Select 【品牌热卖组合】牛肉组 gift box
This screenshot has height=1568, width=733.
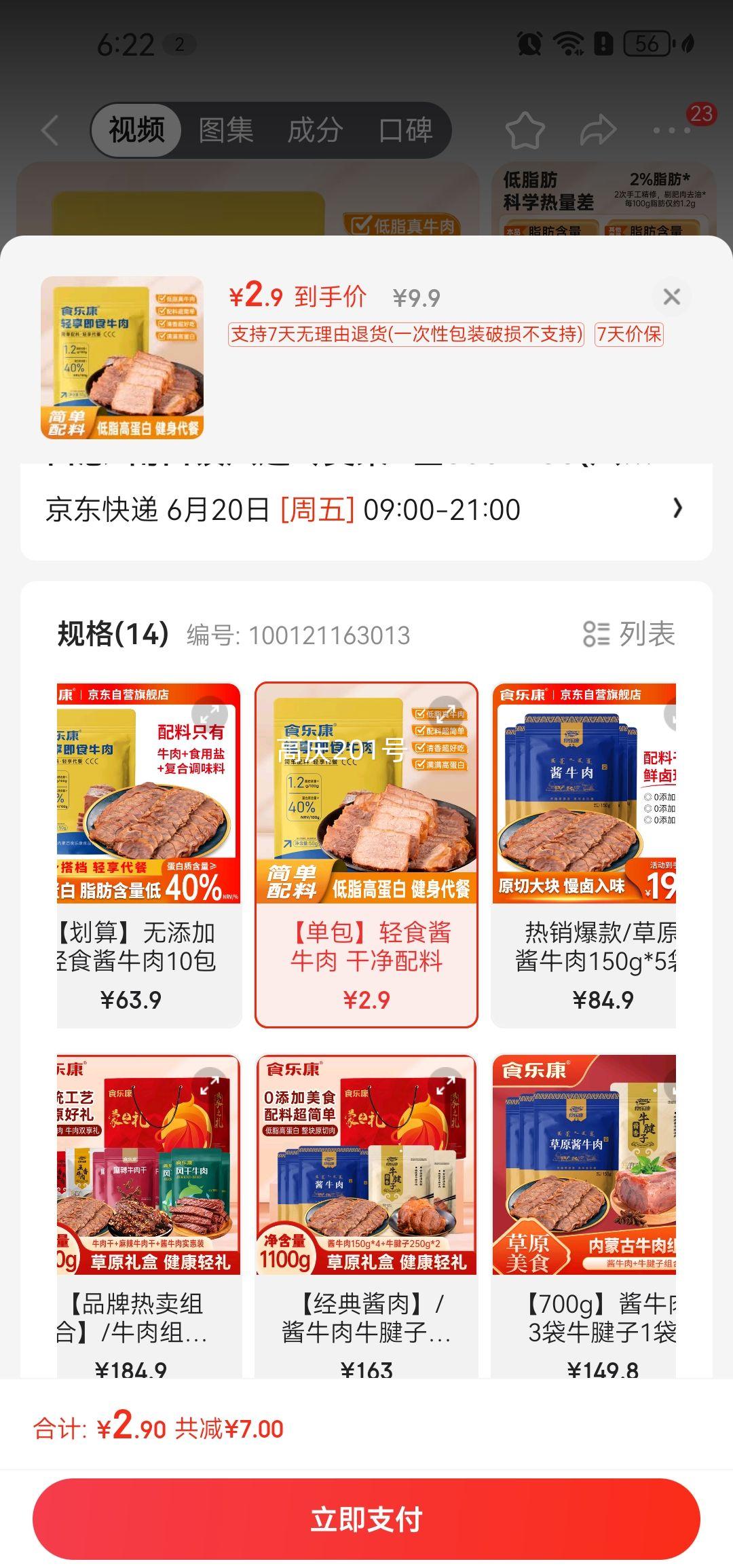(x=149, y=1215)
